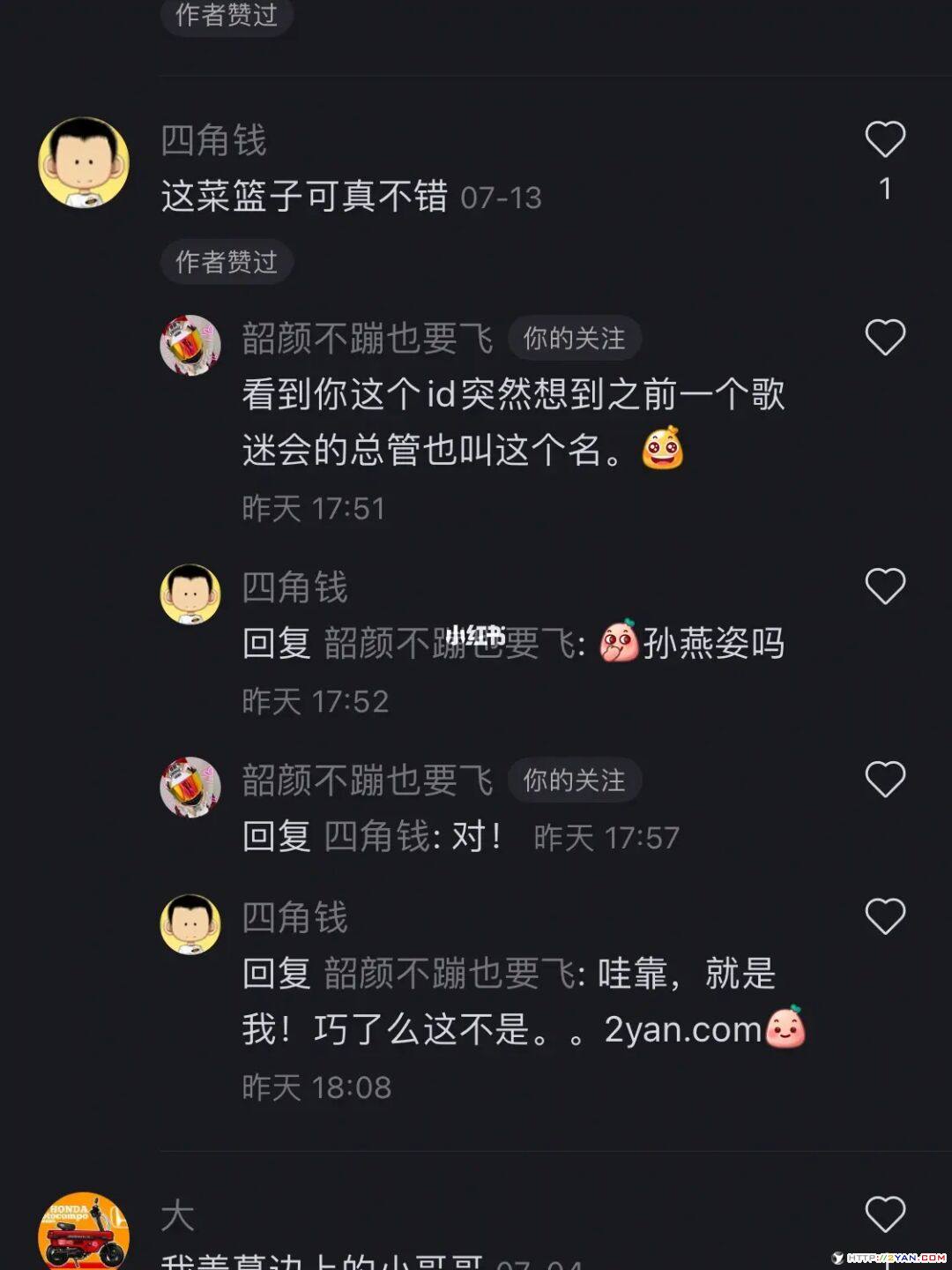Open 四角钱's avatar on the 18:08 reply

190,923
